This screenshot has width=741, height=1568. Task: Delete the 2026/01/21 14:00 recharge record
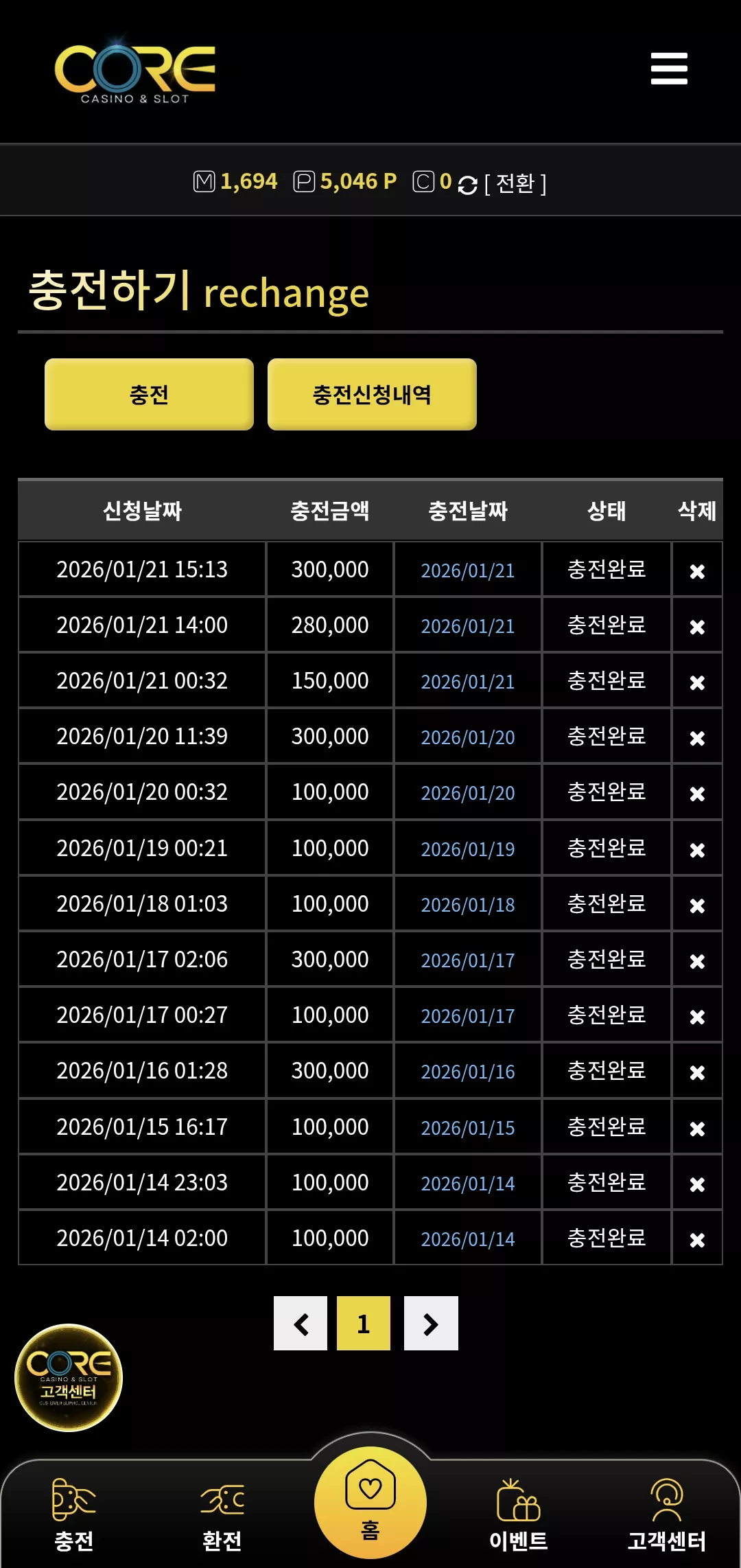click(697, 627)
